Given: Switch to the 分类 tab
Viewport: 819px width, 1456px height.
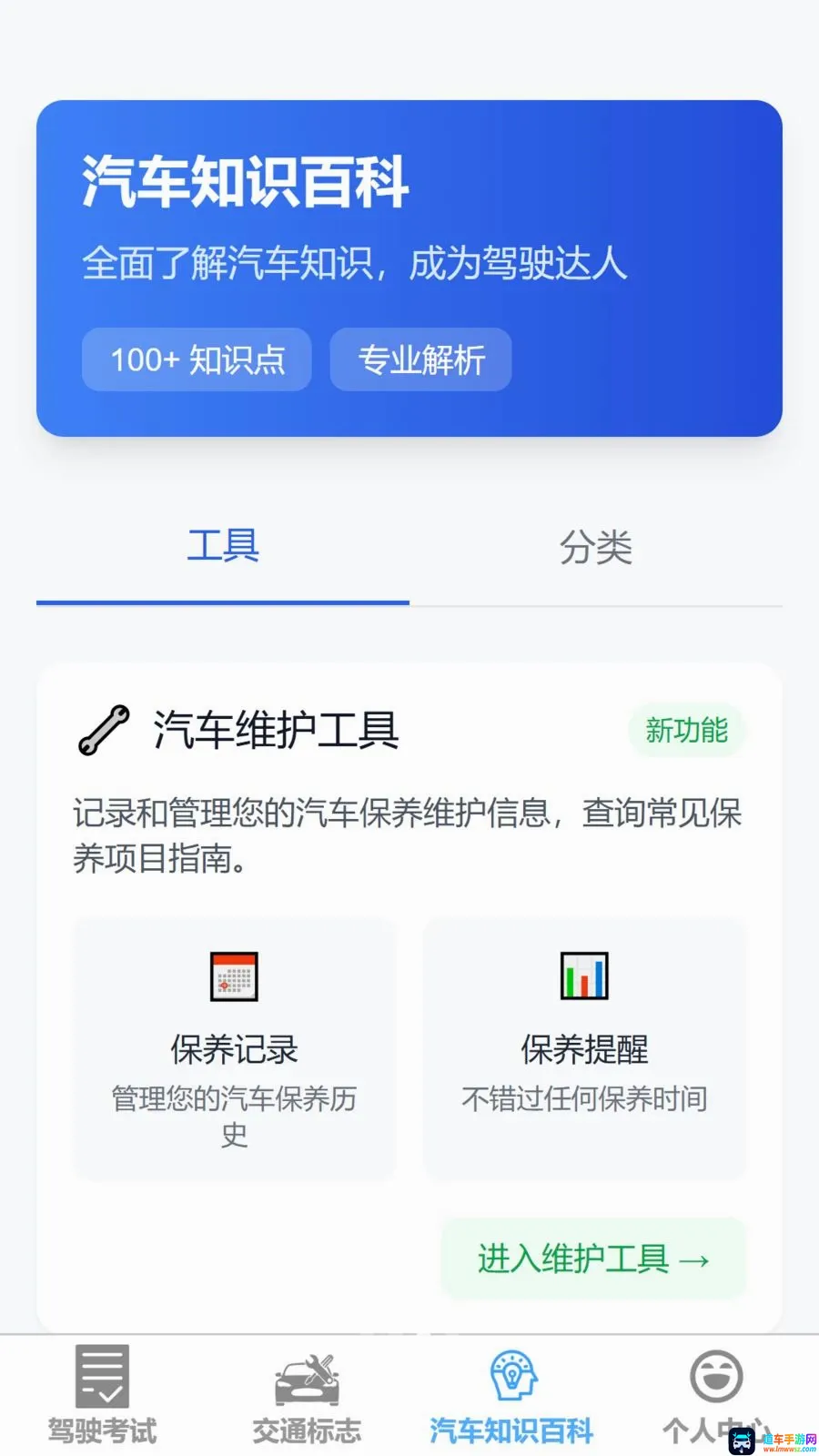Looking at the screenshot, I should 596,547.
